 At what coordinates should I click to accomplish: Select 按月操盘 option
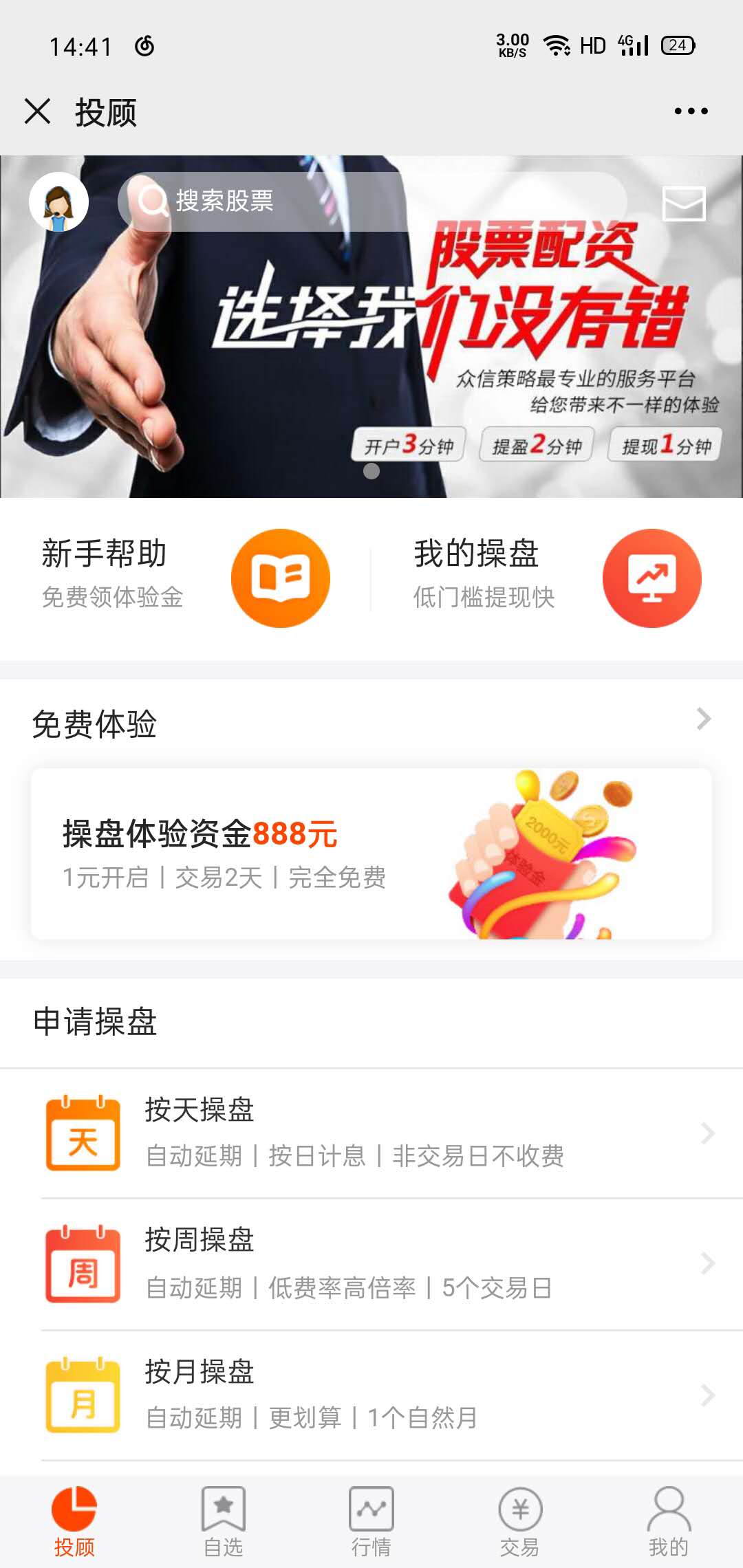click(x=371, y=1395)
